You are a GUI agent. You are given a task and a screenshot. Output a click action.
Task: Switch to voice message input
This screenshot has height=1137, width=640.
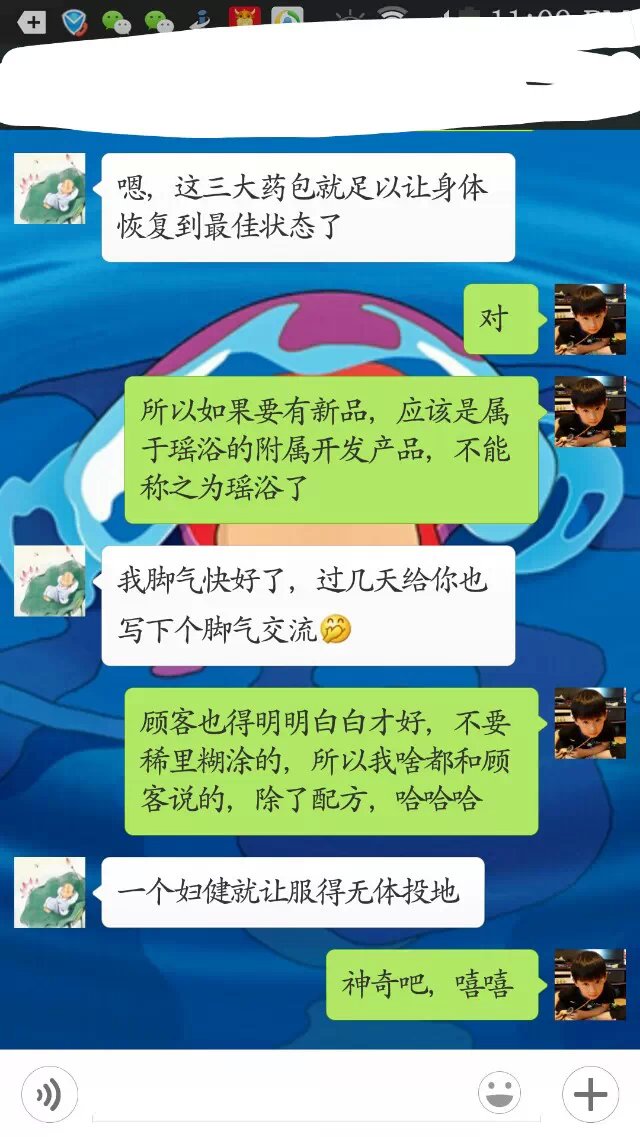click(x=48, y=1095)
